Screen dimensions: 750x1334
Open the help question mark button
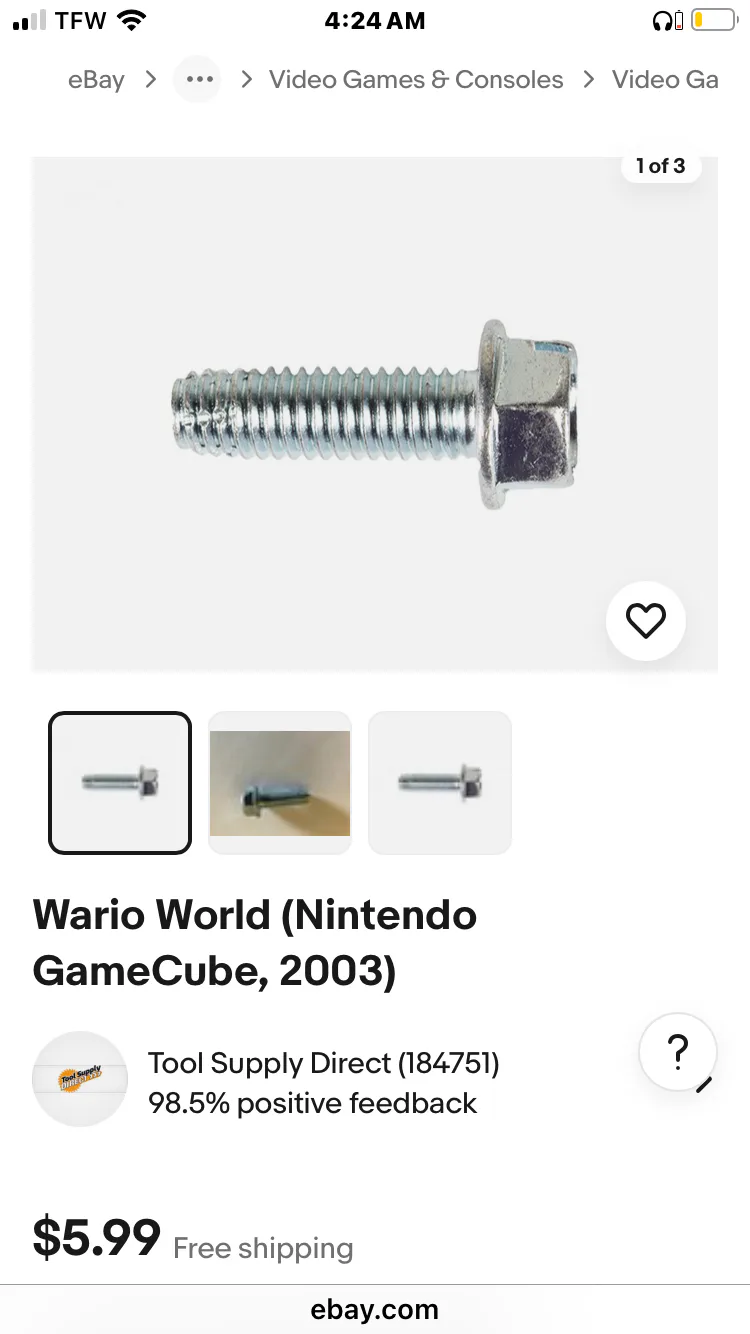click(678, 1052)
